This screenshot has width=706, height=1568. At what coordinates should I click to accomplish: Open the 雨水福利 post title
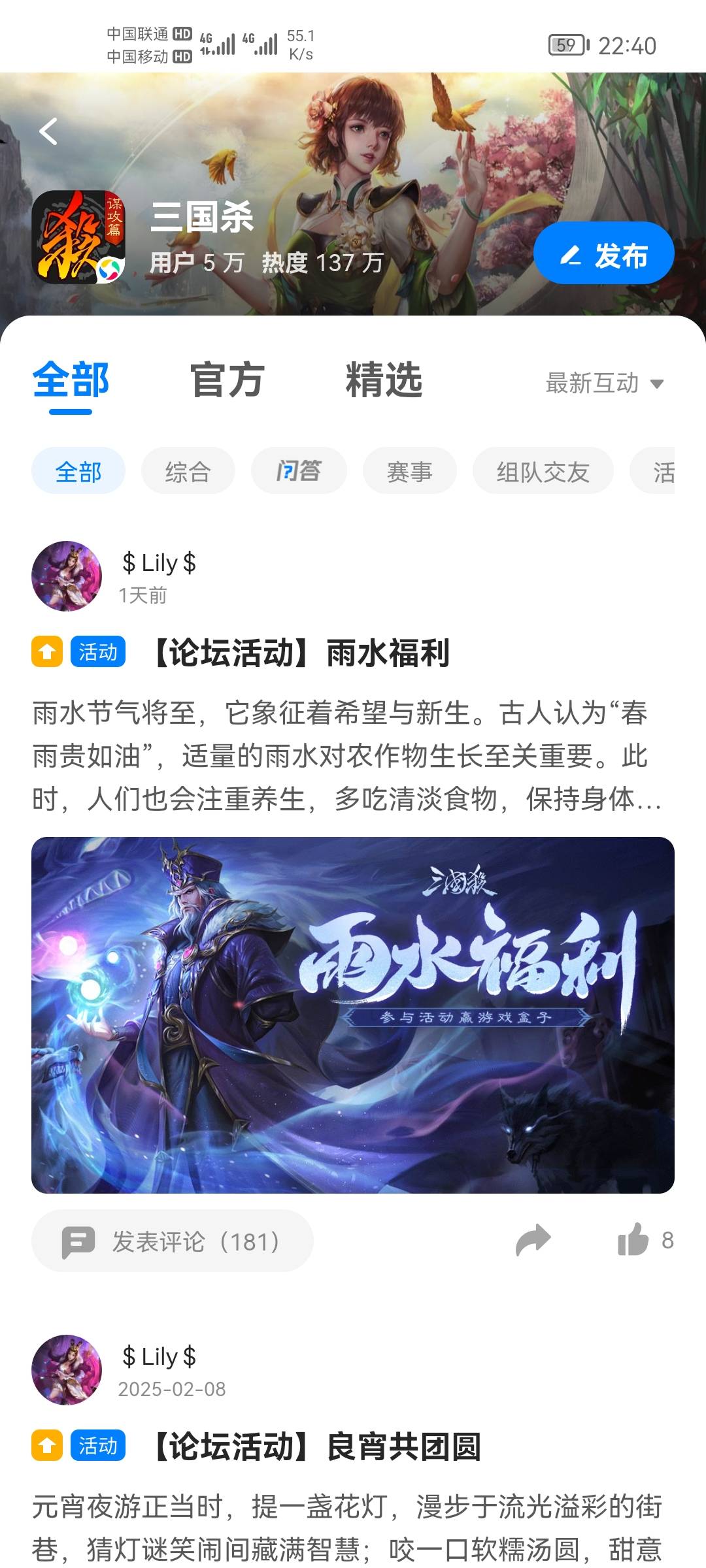pos(301,653)
